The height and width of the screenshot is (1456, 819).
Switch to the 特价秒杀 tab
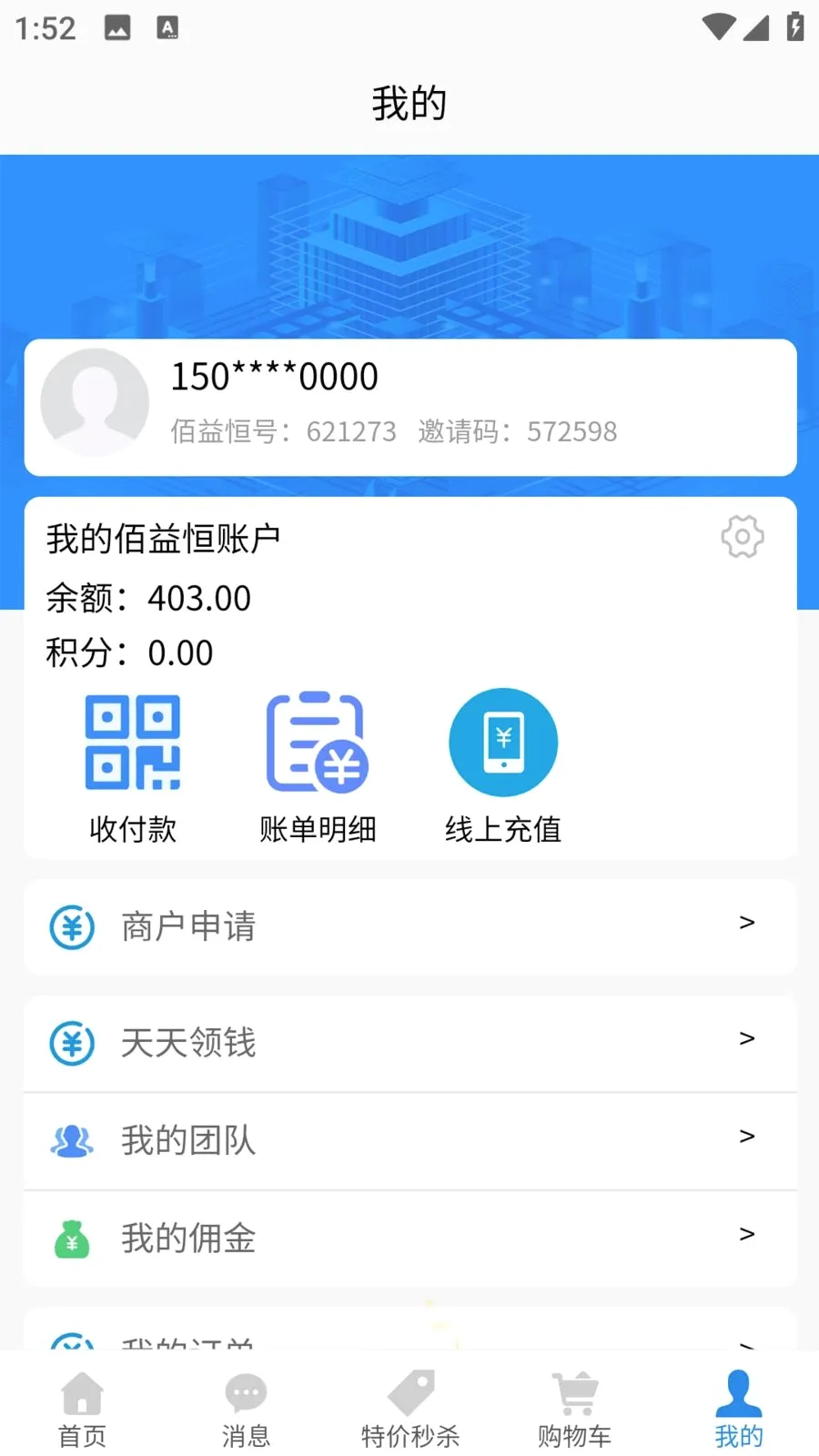(x=409, y=1409)
